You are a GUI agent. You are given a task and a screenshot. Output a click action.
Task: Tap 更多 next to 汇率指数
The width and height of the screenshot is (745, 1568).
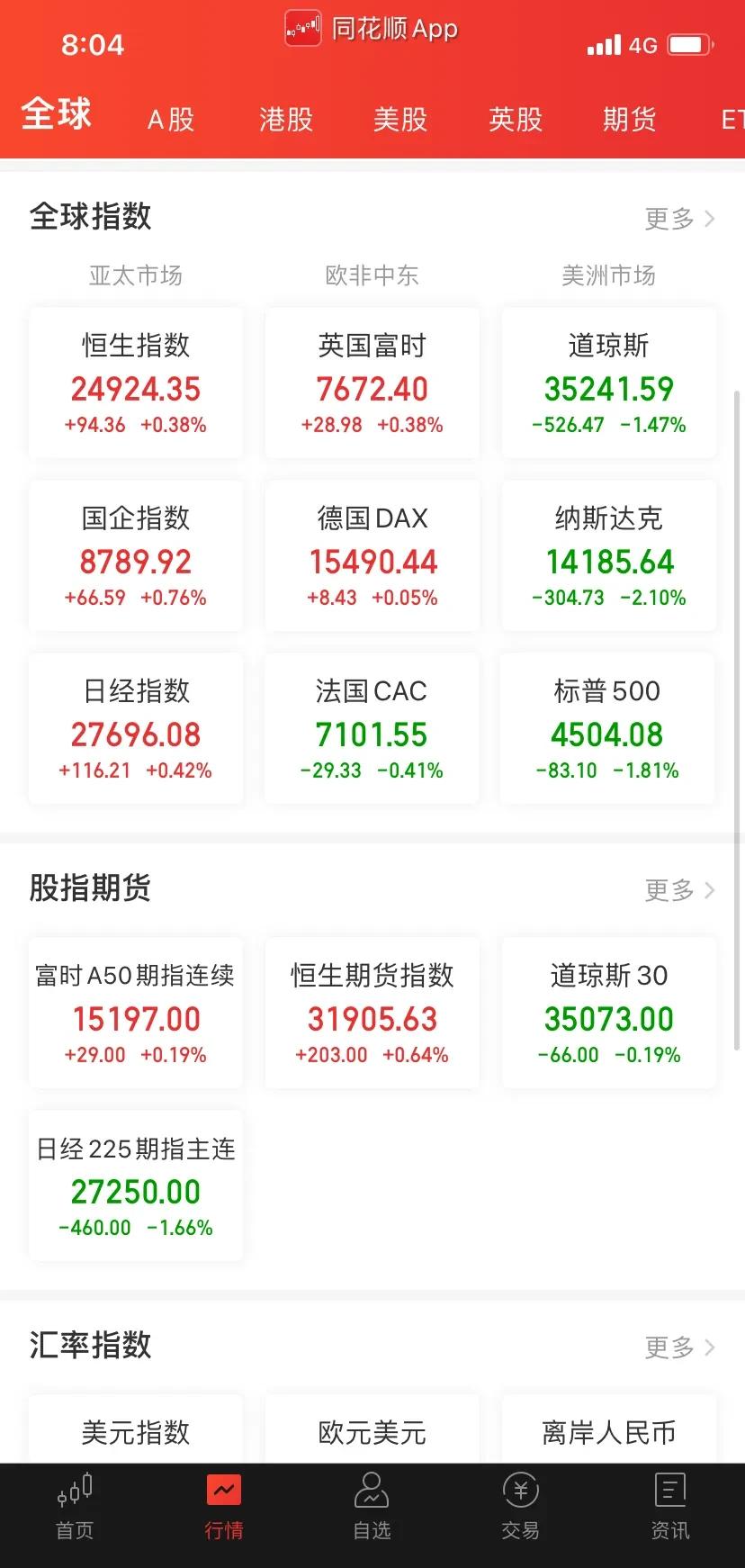[x=679, y=1347]
